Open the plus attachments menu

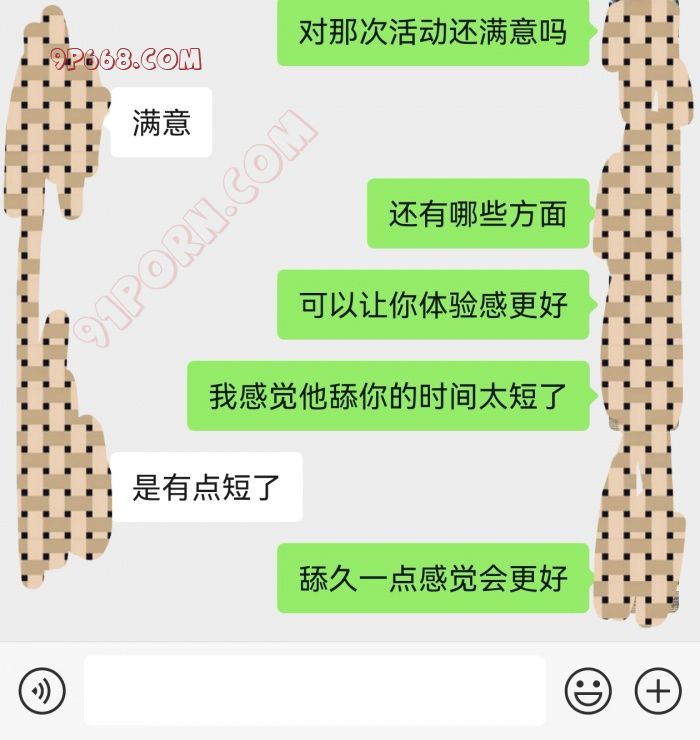click(x=658, y=691)
